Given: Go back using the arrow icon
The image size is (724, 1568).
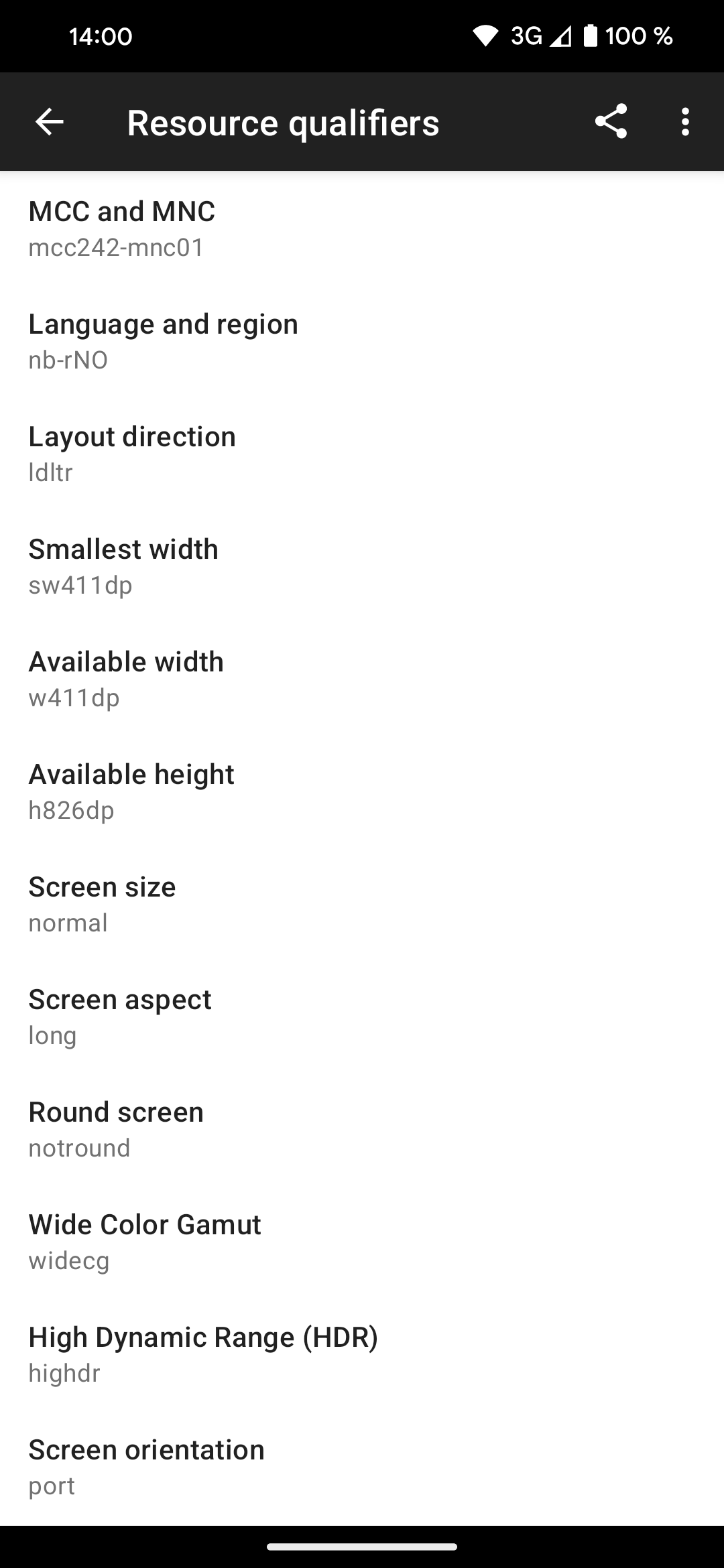Looking at the screenshot, I should click(x=49, y=122).
